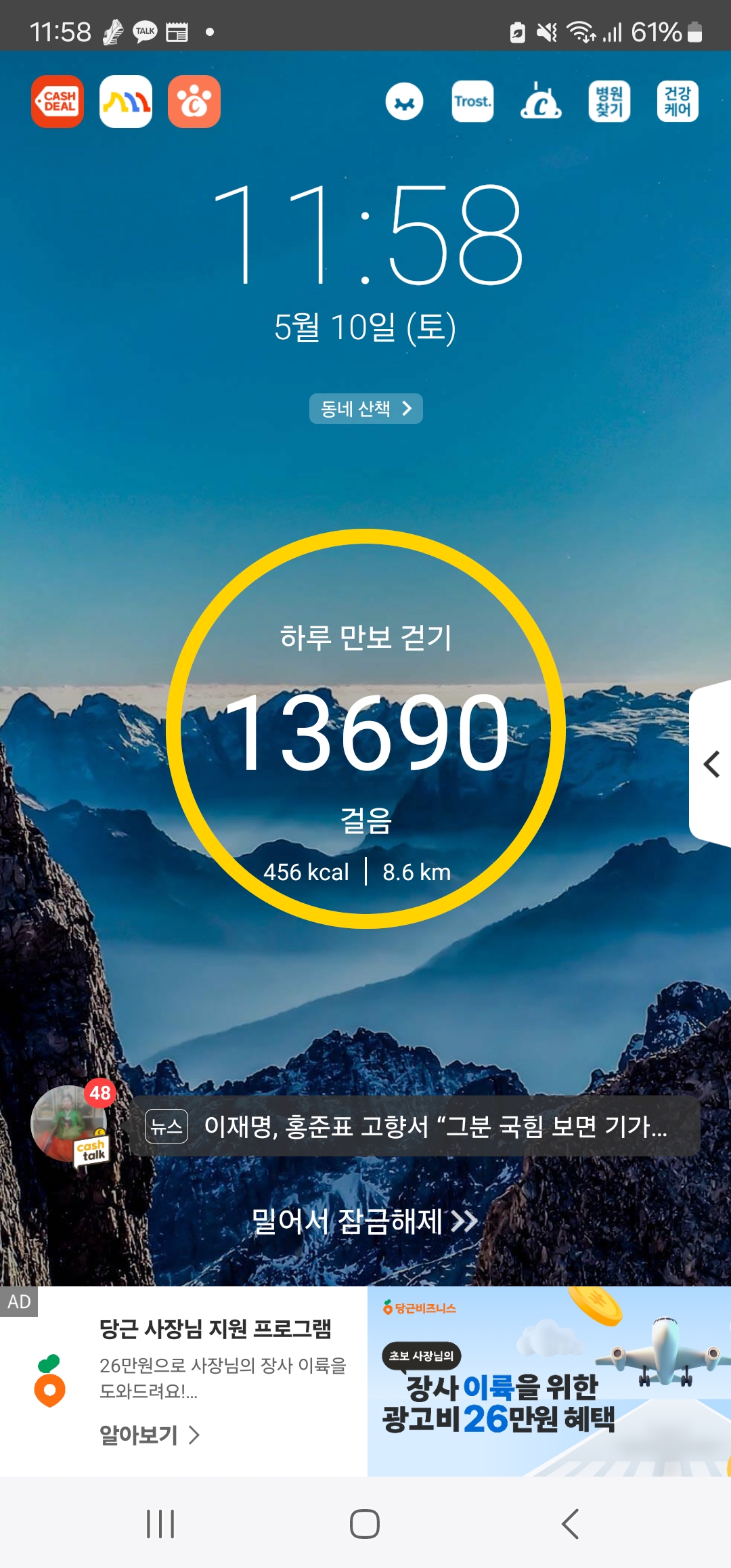The image size is (731, 1568).
Task: Open cash talk profile with 48 badge
Action: point(69,1124)
